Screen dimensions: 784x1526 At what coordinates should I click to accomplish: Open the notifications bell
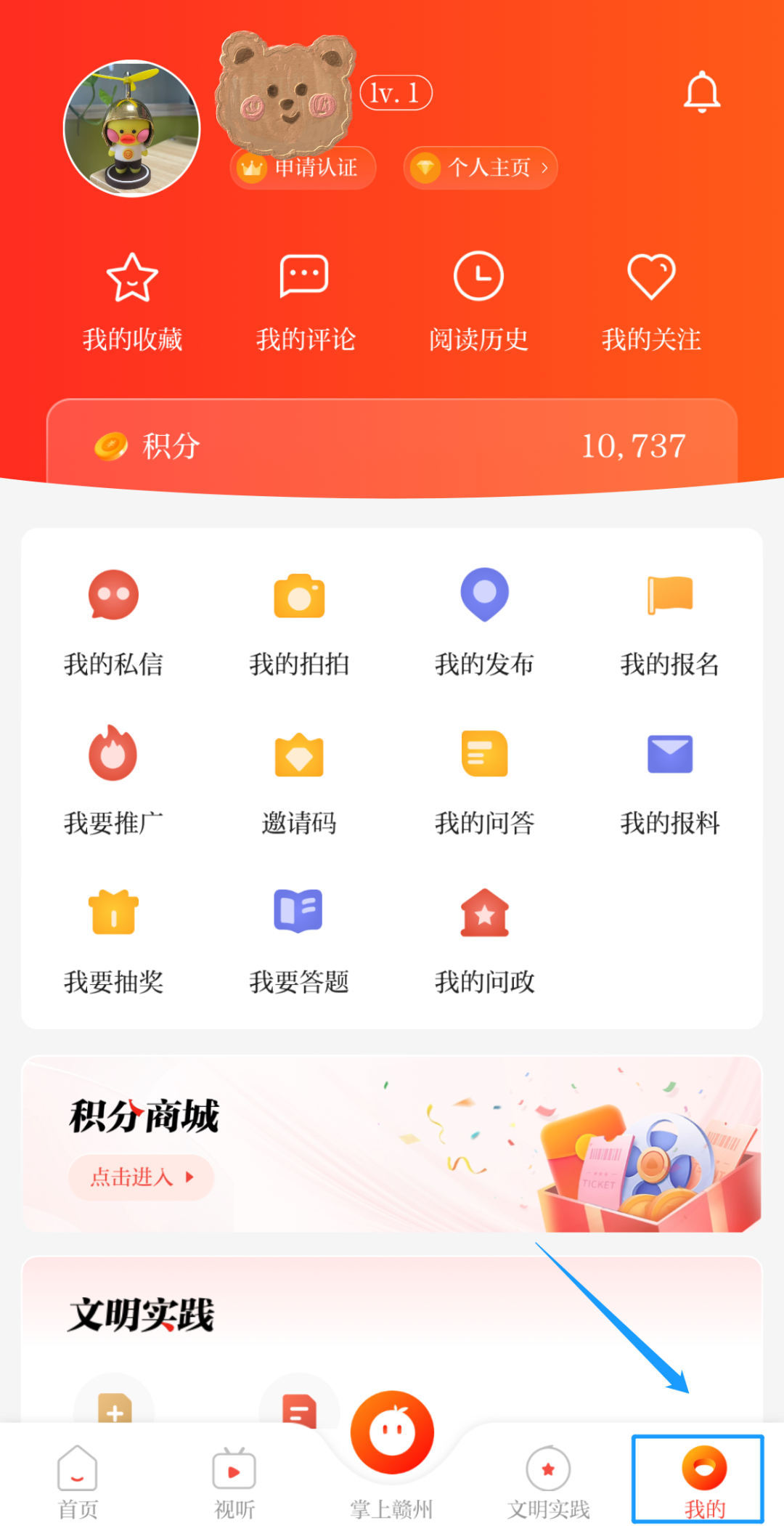point(701,92)
